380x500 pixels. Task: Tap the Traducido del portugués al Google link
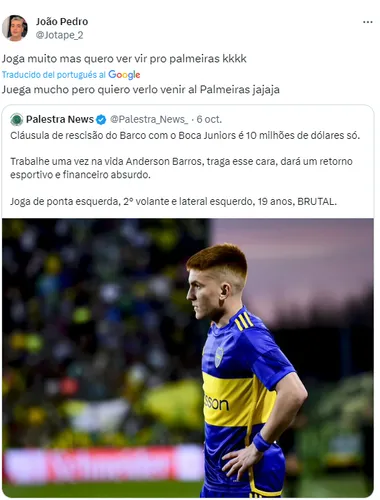(x=71, y=74)
